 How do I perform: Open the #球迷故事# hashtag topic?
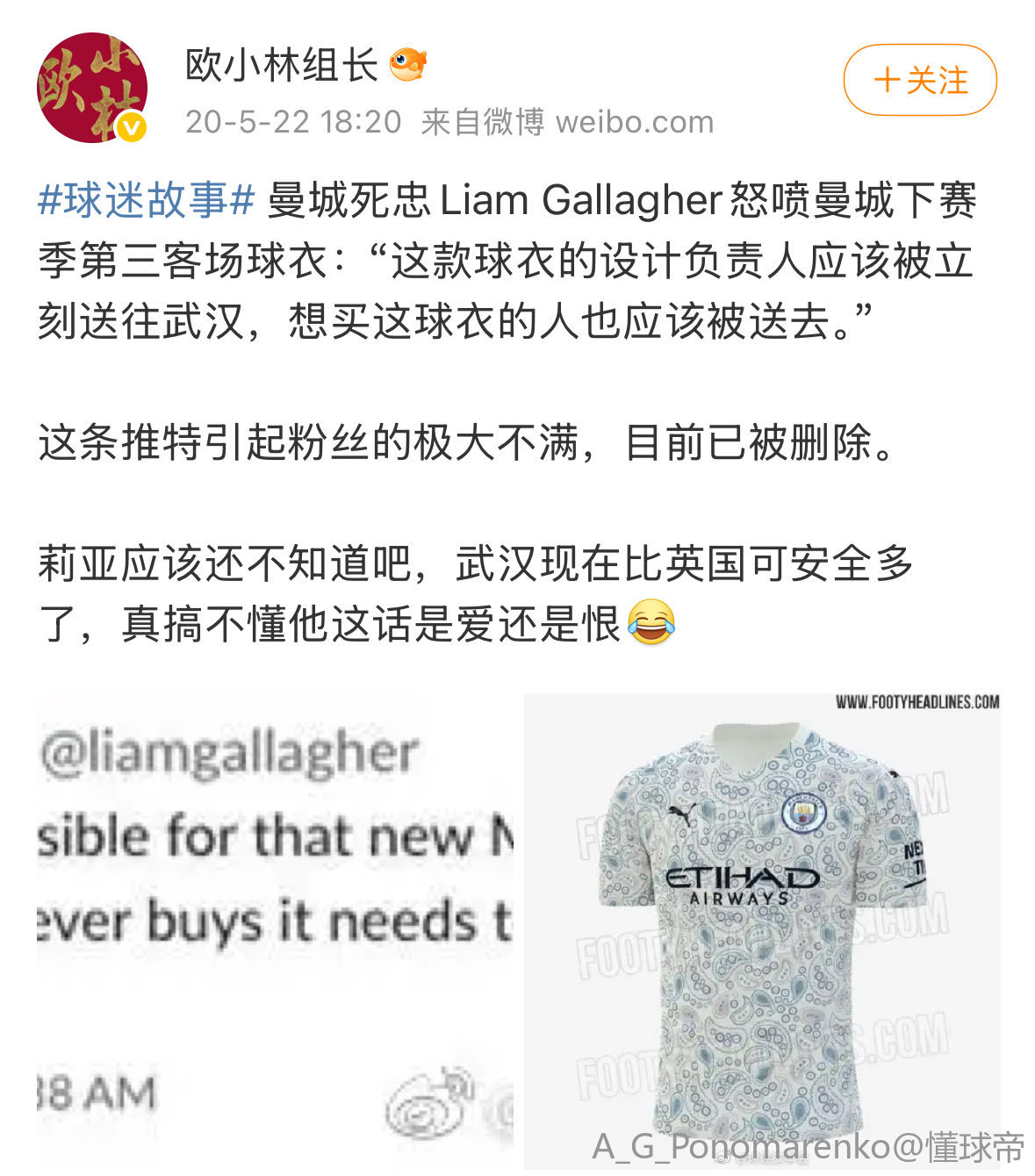pyautogui.click(x=146, y=201)
